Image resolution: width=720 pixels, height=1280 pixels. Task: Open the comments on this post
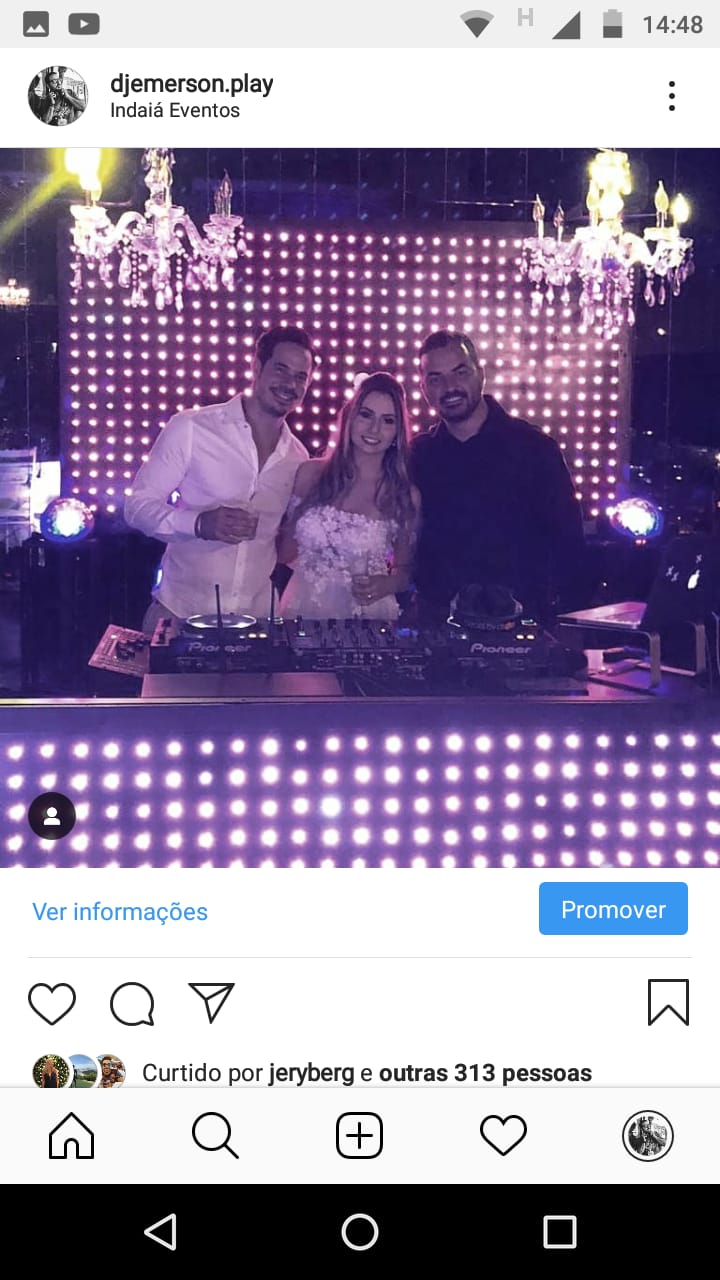(x=132, y=1004)
